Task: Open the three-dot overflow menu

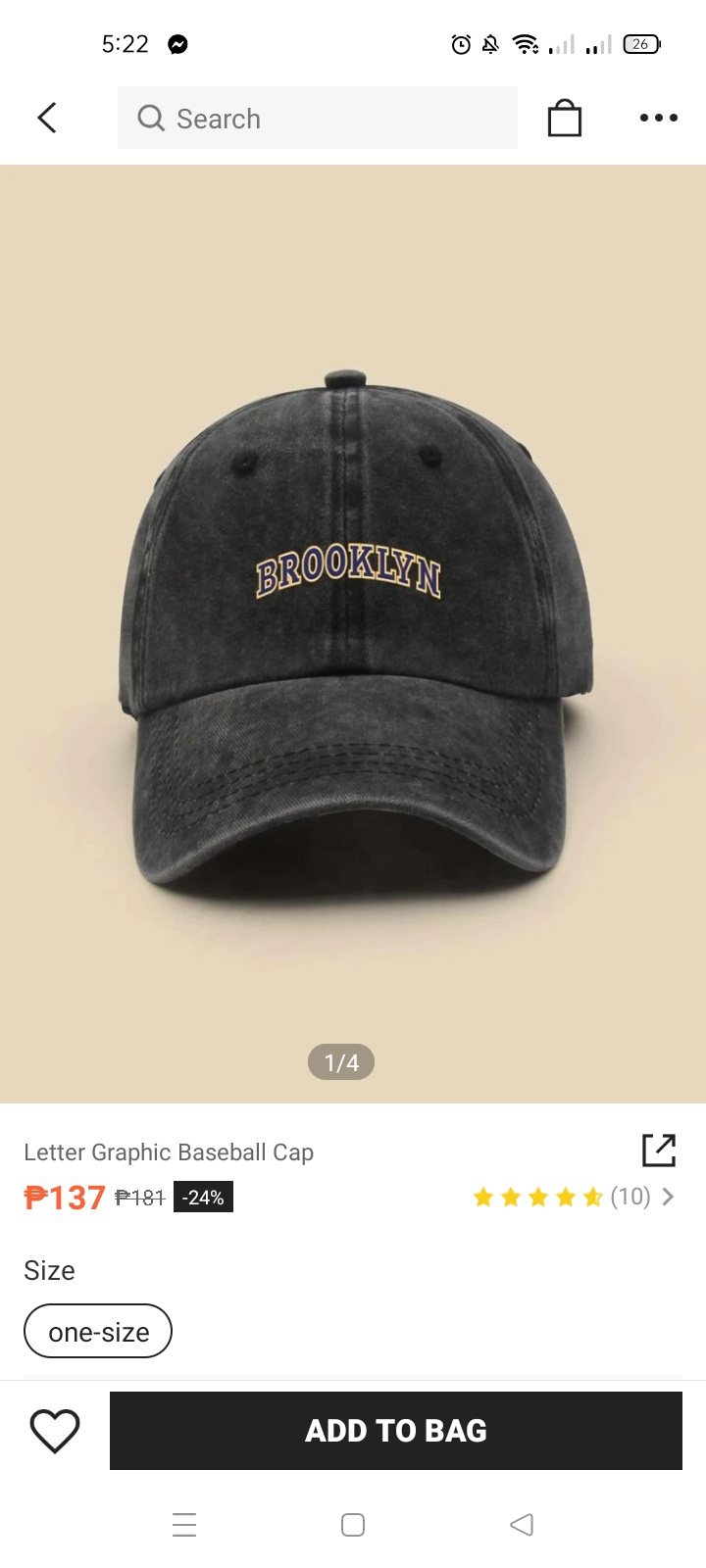Action: point(658,118)
